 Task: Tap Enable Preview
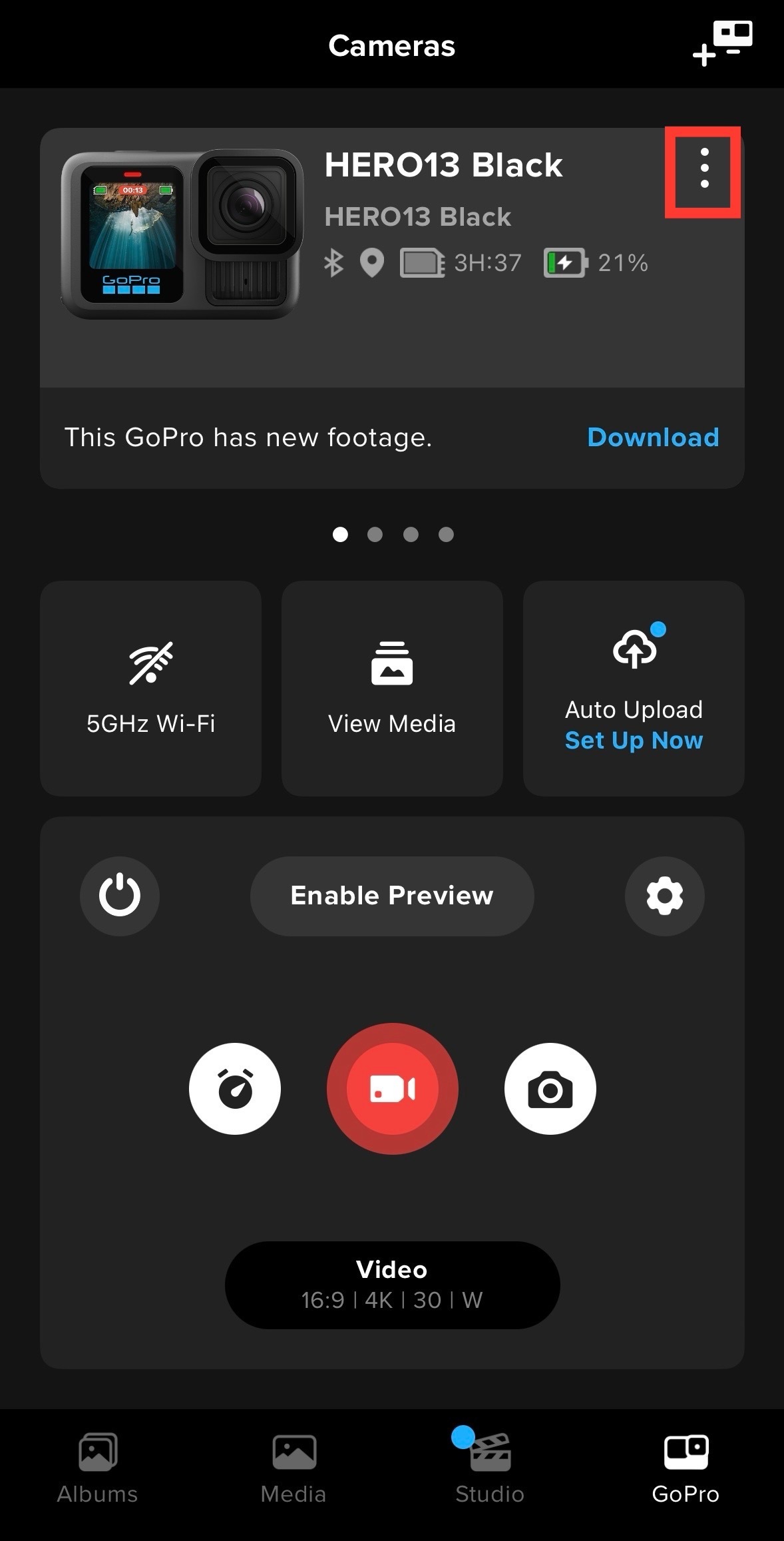click(x=392, y=896)
